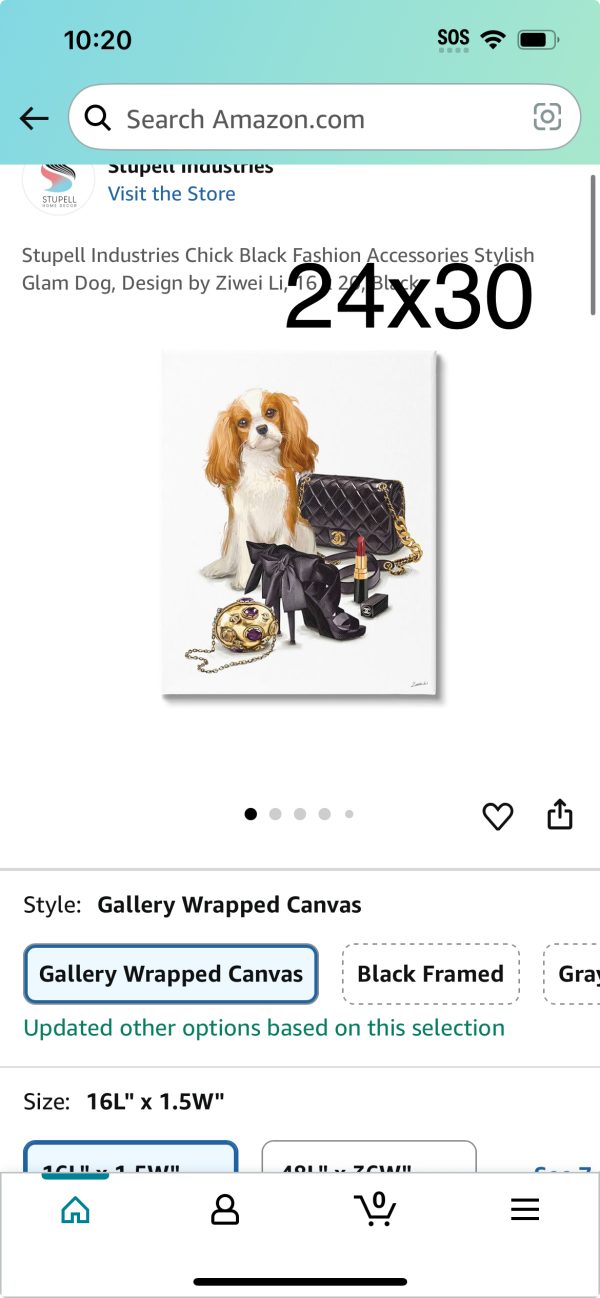Open the hamburger menu tab

pos(525,1210)
